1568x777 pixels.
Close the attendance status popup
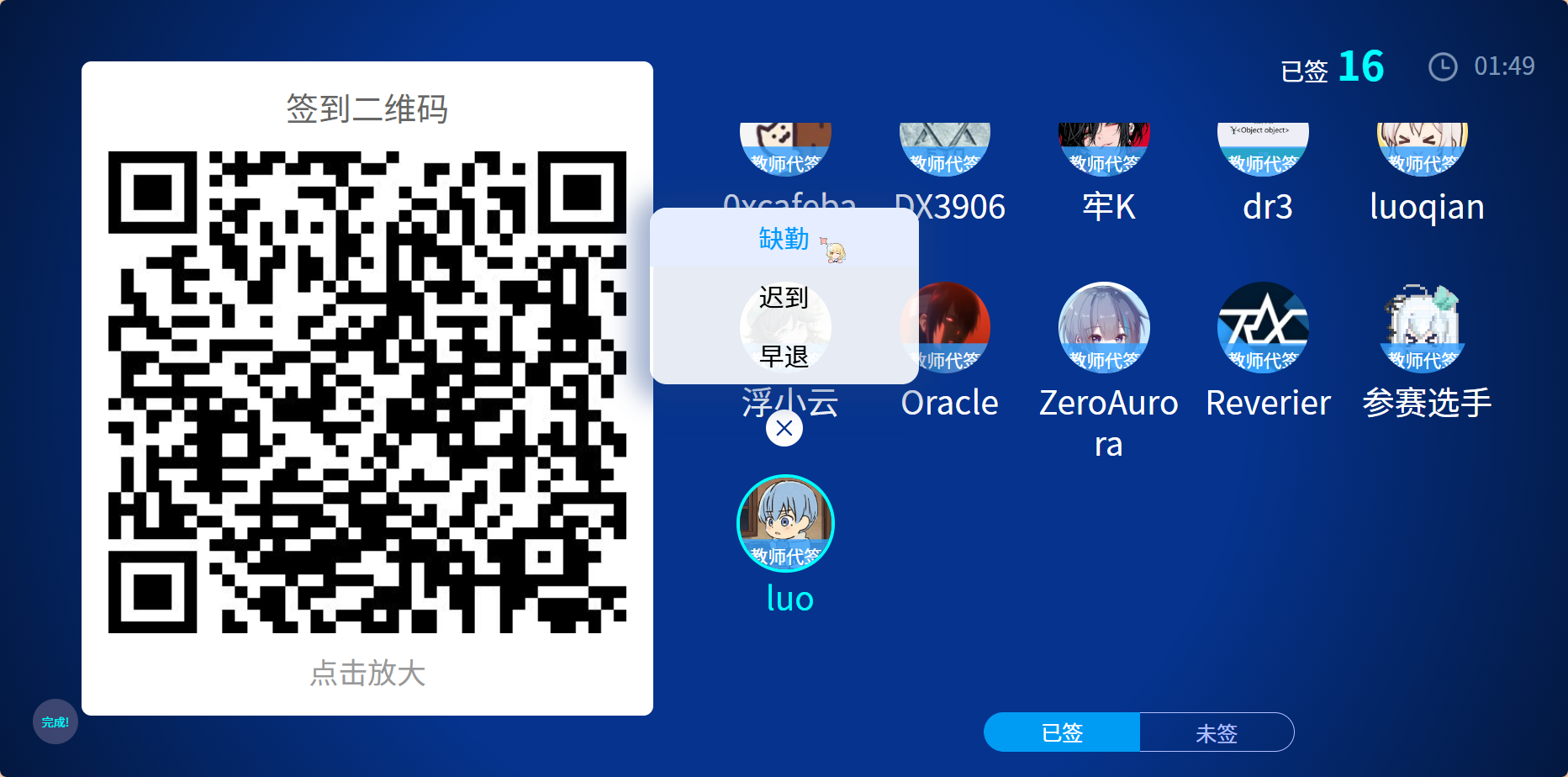tap(784, 429)
